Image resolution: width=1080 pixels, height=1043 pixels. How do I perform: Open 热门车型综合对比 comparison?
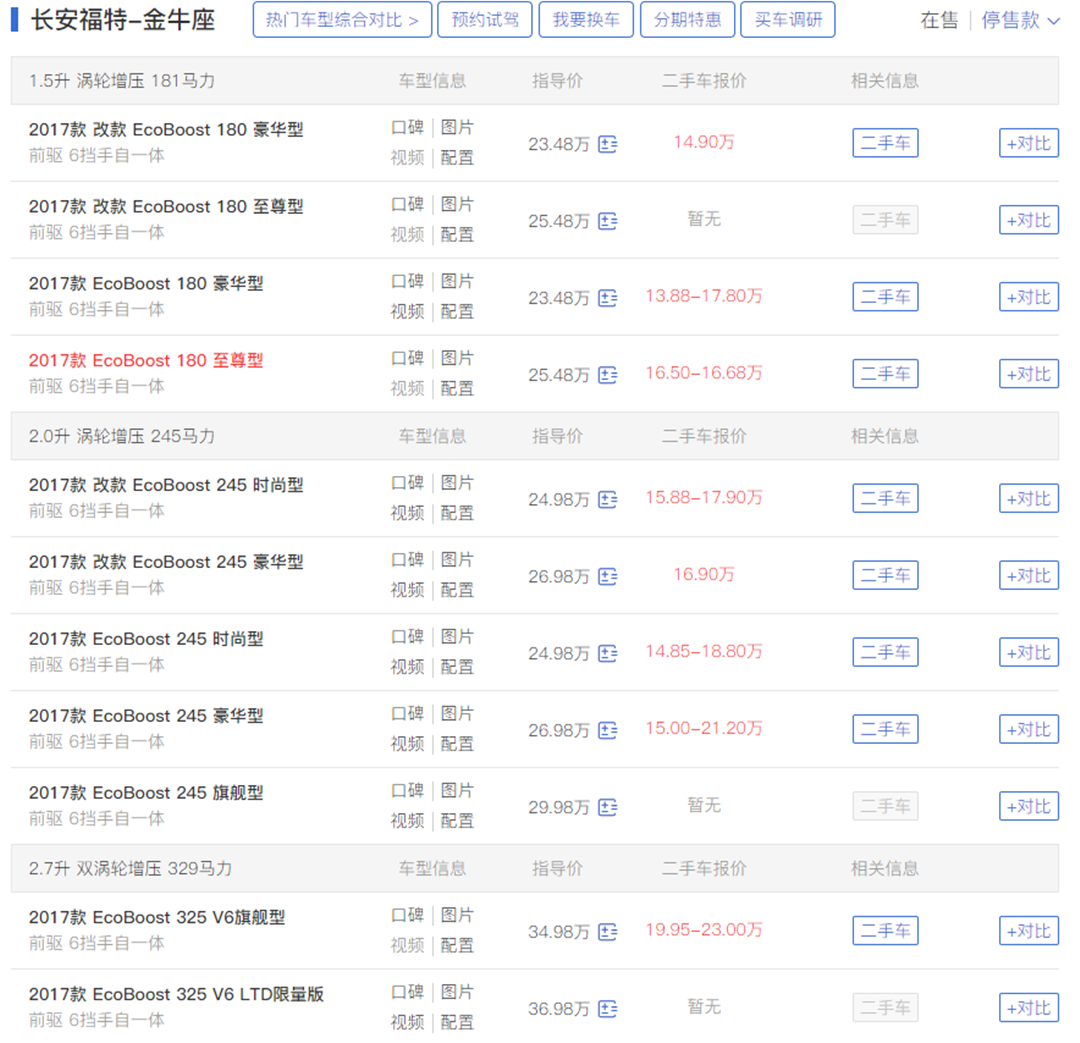click(342, 20)
